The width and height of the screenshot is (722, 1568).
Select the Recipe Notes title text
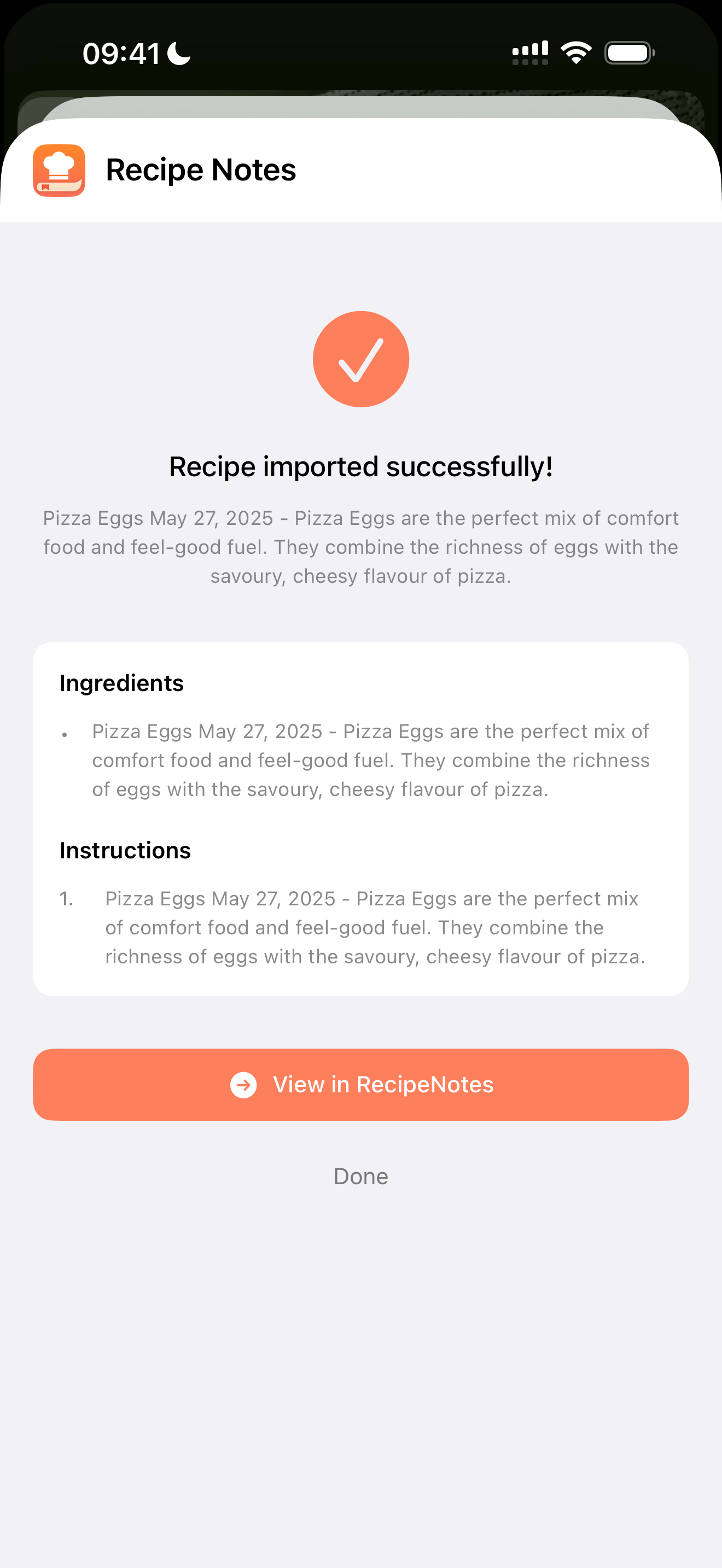[201, 170]
